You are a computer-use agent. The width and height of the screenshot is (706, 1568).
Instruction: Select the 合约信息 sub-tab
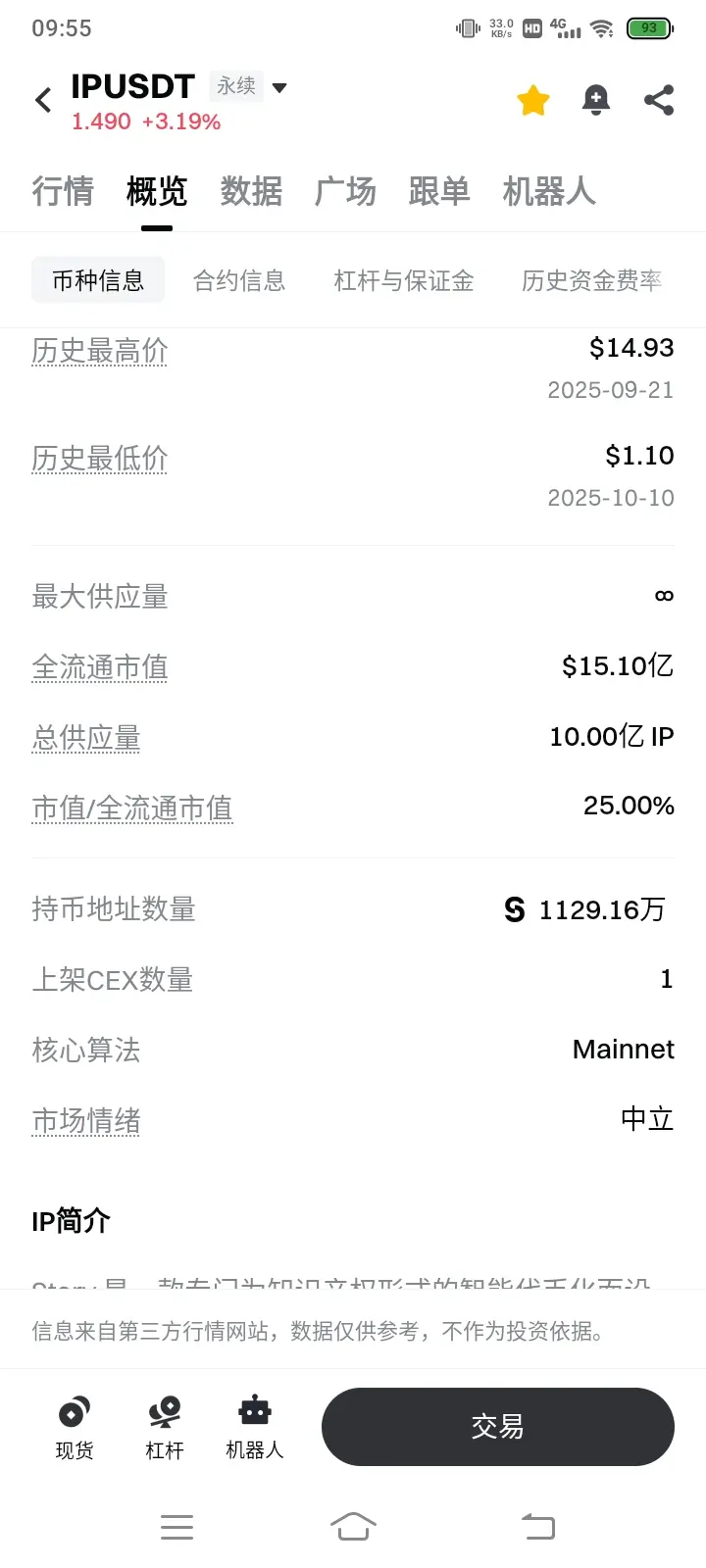(239, 281)
